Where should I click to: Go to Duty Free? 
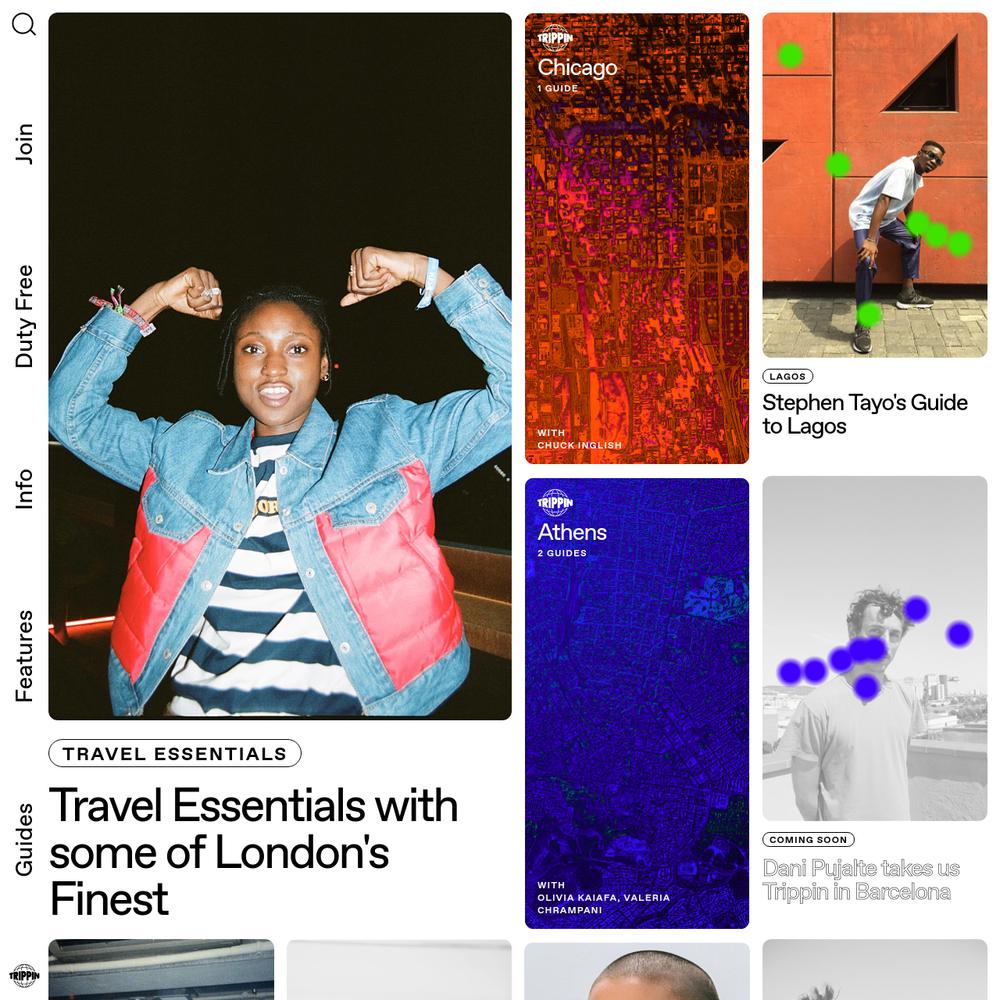[24, 316]
